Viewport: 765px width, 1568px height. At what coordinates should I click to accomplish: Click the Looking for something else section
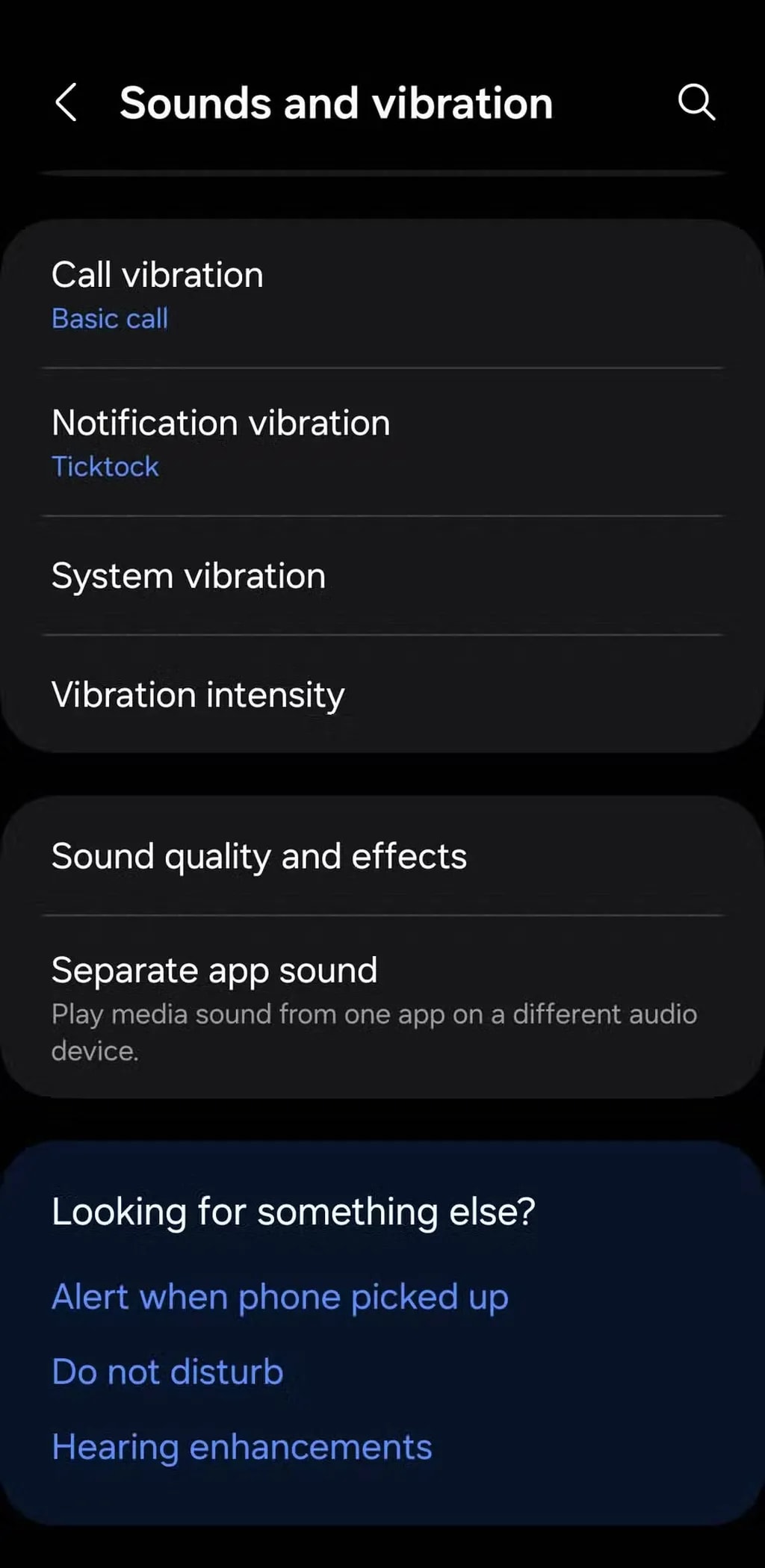(294, 1211)
